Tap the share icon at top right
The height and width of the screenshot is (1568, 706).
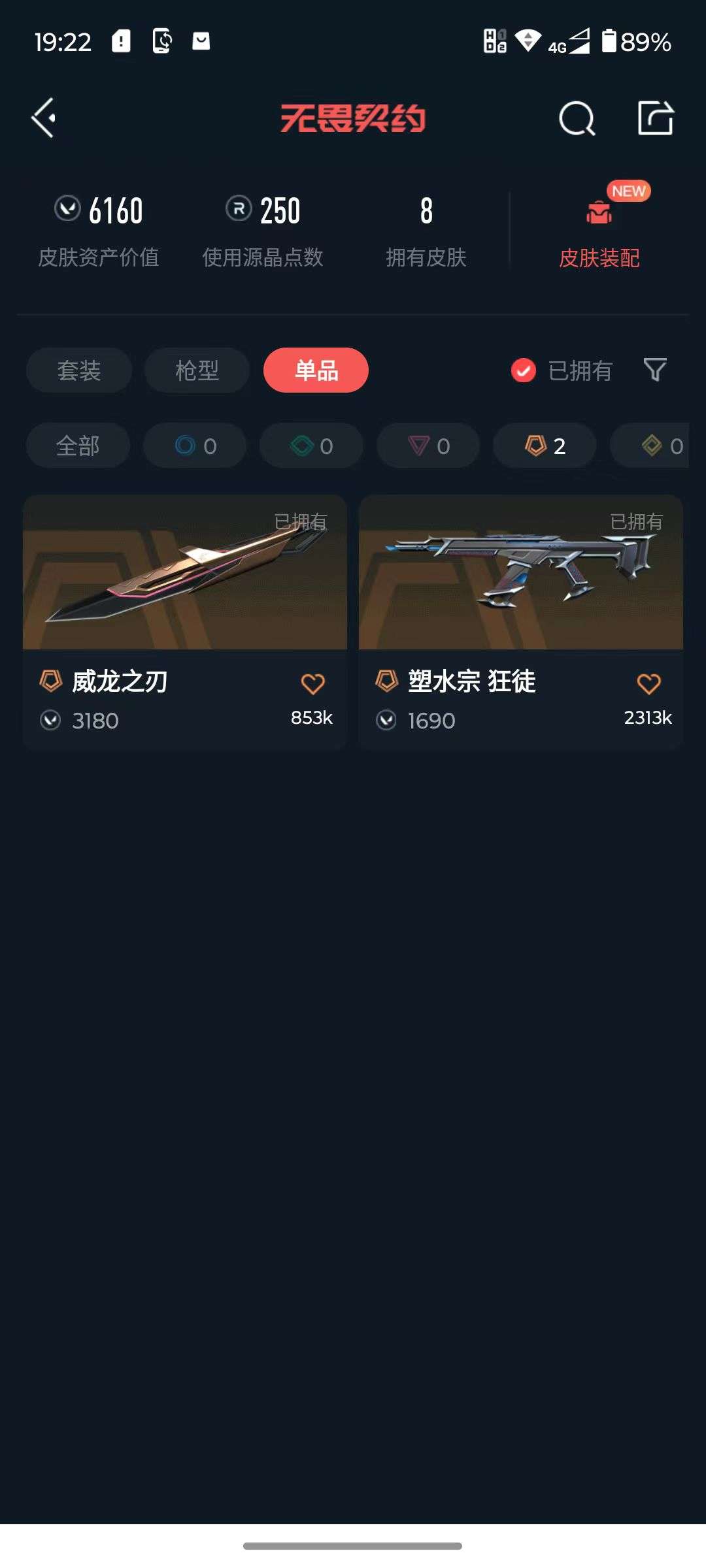pyautogui.click(x=656, y=118)
